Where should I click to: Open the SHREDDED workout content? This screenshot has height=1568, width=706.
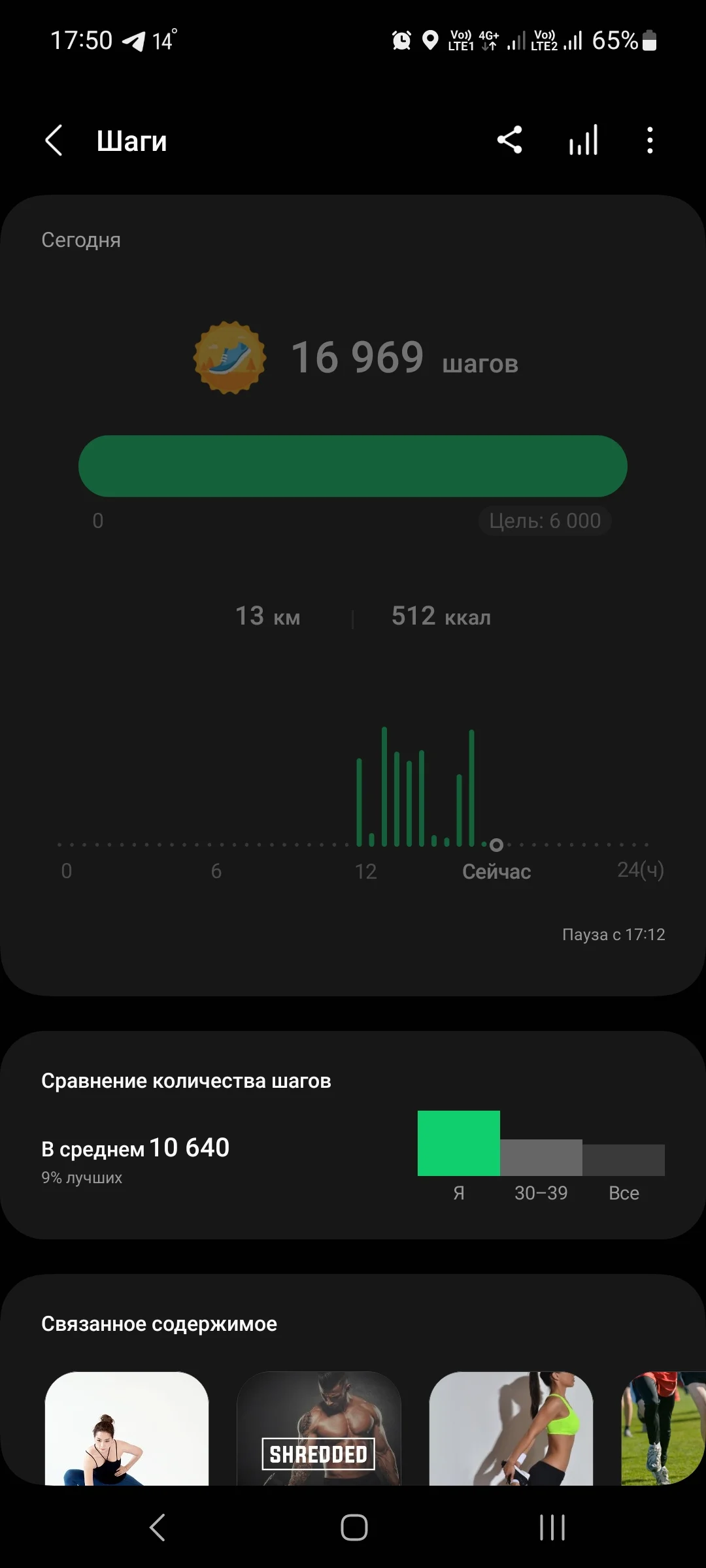click(x=318, y=1429)
